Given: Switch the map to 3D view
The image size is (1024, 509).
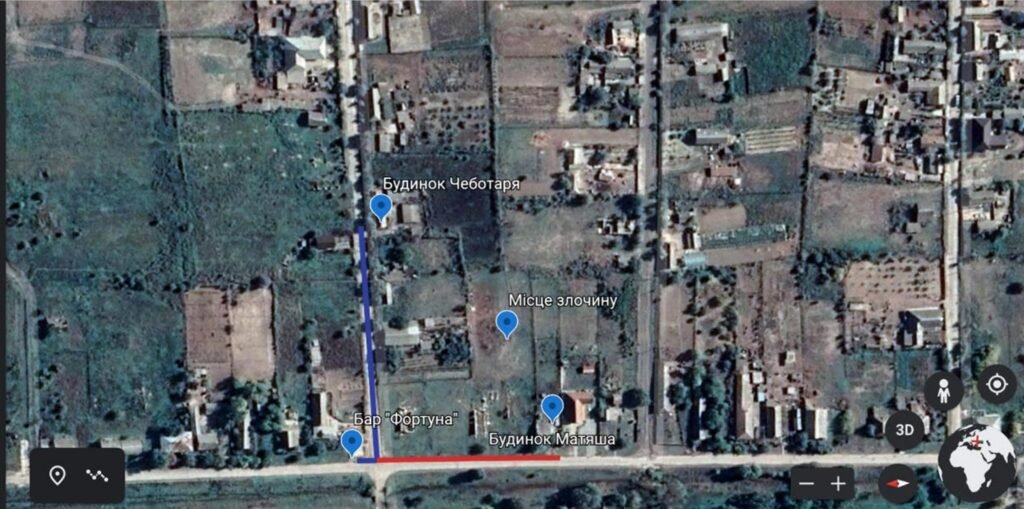Looking at the screenshot, I should (x=904, y=431).
